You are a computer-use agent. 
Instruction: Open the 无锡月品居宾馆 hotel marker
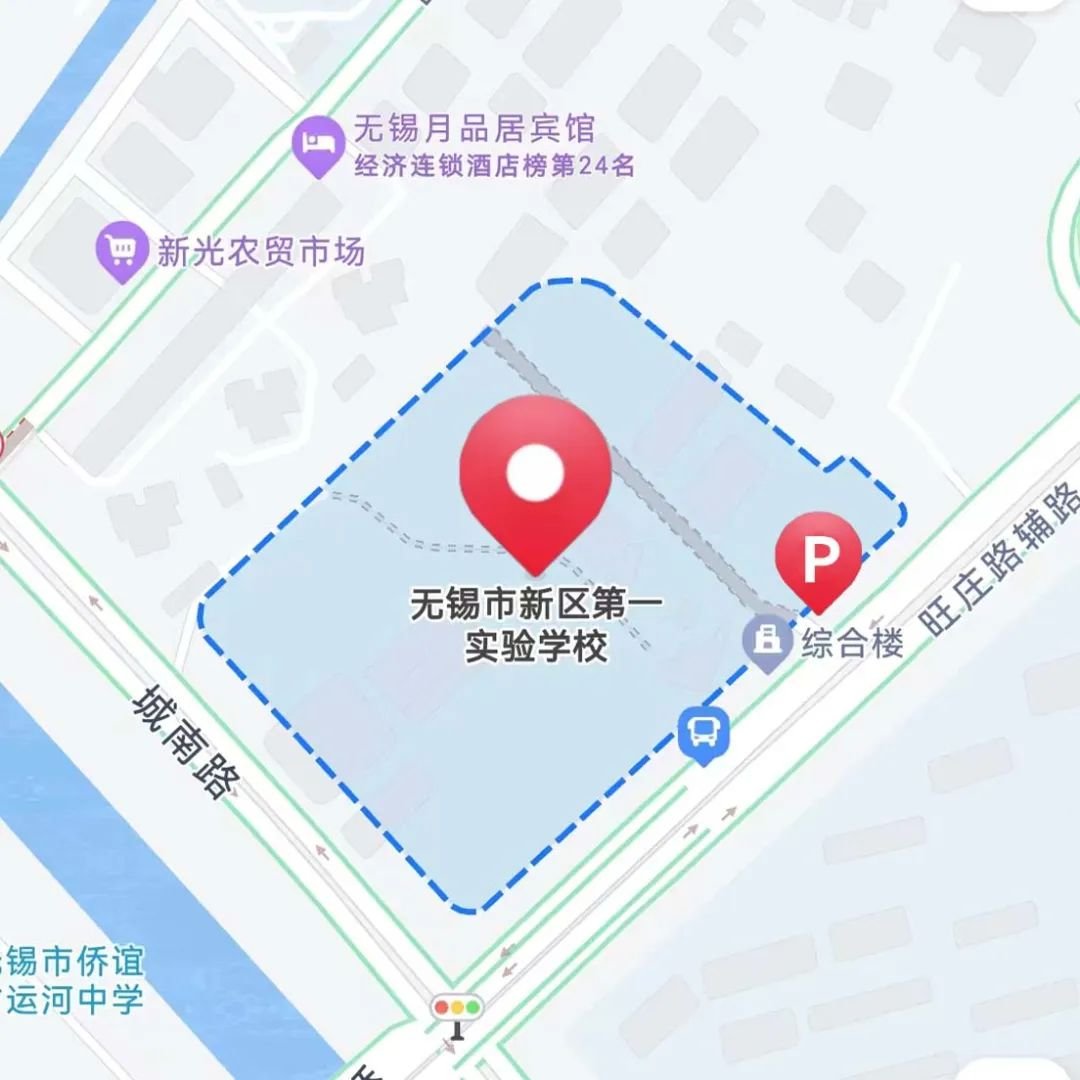coord(319,145)
